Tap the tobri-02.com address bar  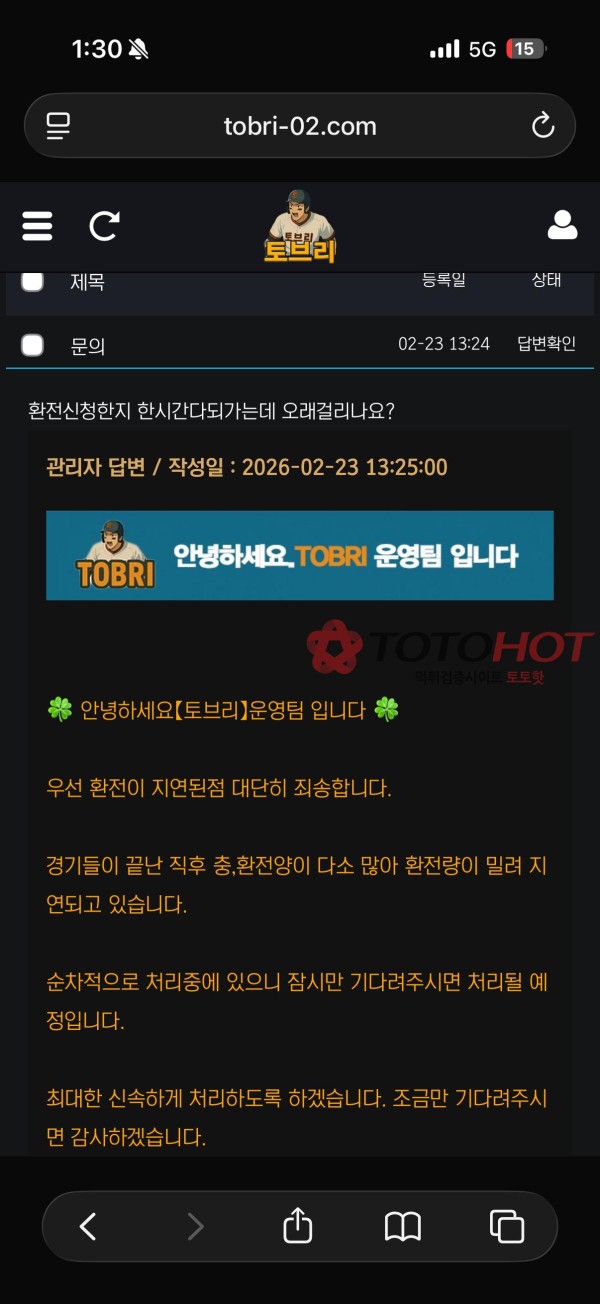(x=300, y=126)
